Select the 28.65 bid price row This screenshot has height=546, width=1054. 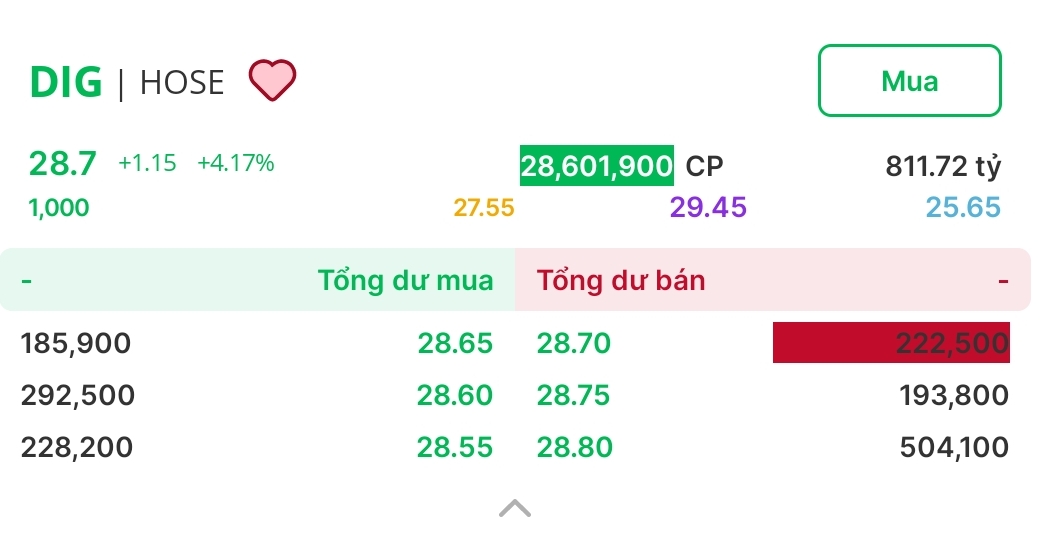tap(455, 344)
